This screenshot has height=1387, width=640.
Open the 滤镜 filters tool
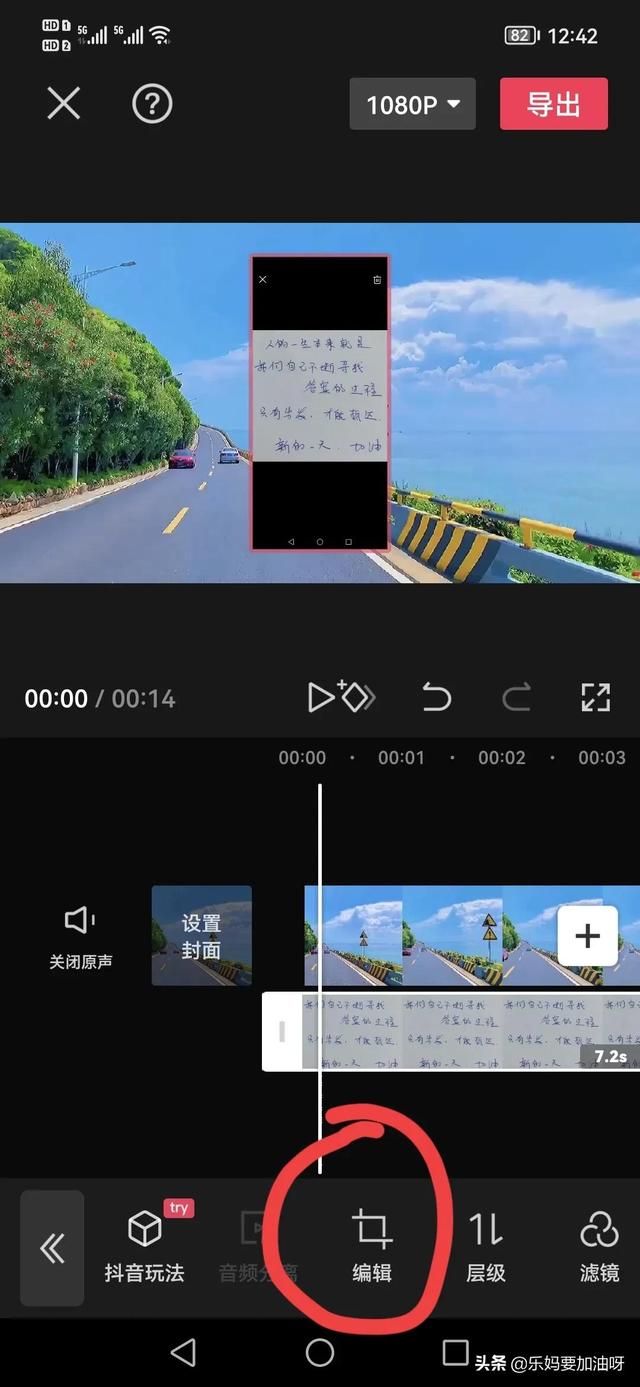click(599, 1246)
